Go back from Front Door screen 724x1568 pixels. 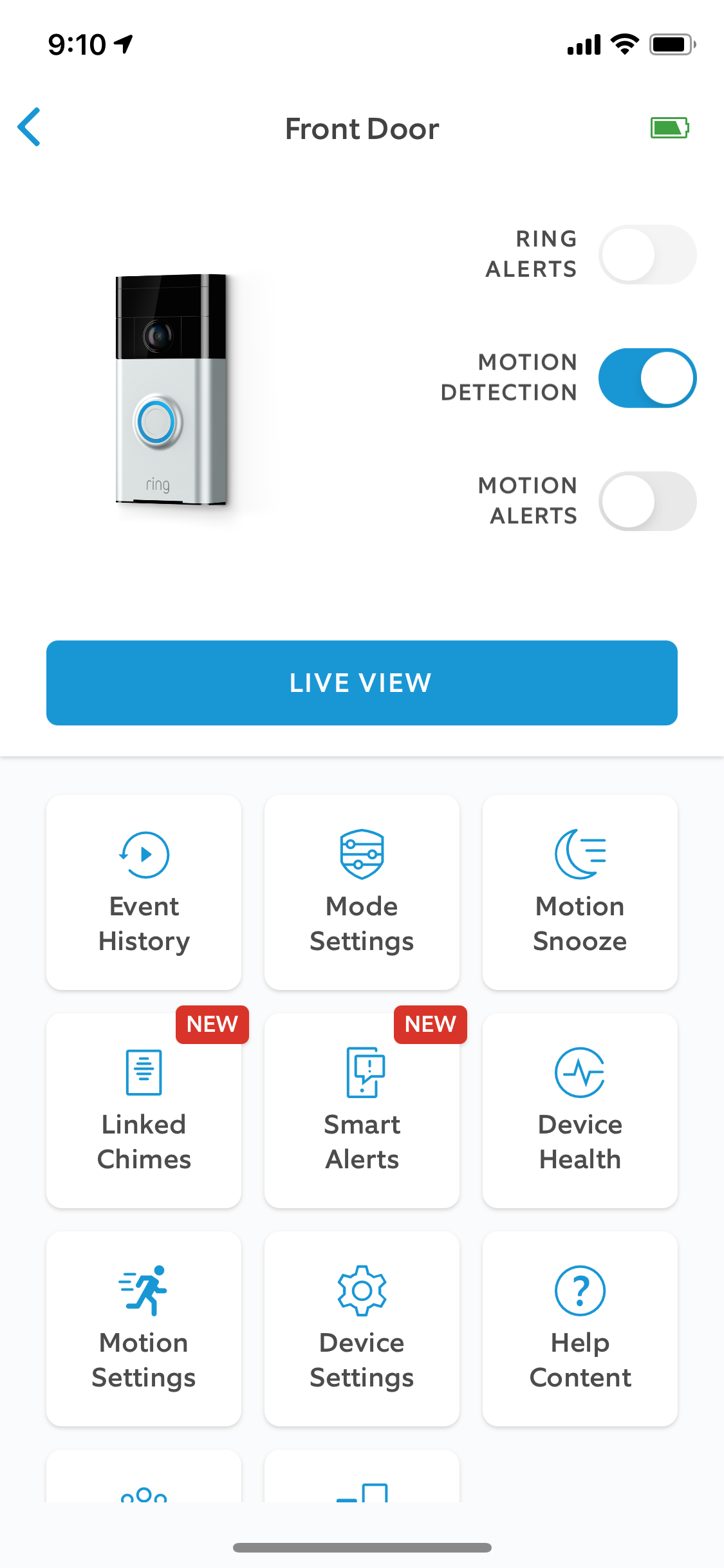pyautogui.click(x=30, y=127)
